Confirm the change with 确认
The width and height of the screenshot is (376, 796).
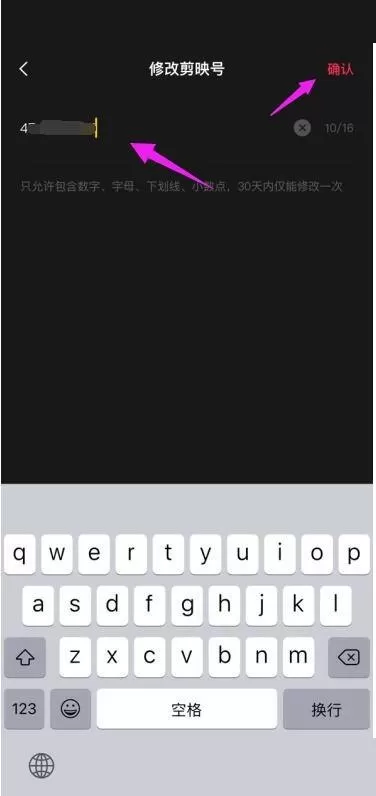(x=340, y=70)
